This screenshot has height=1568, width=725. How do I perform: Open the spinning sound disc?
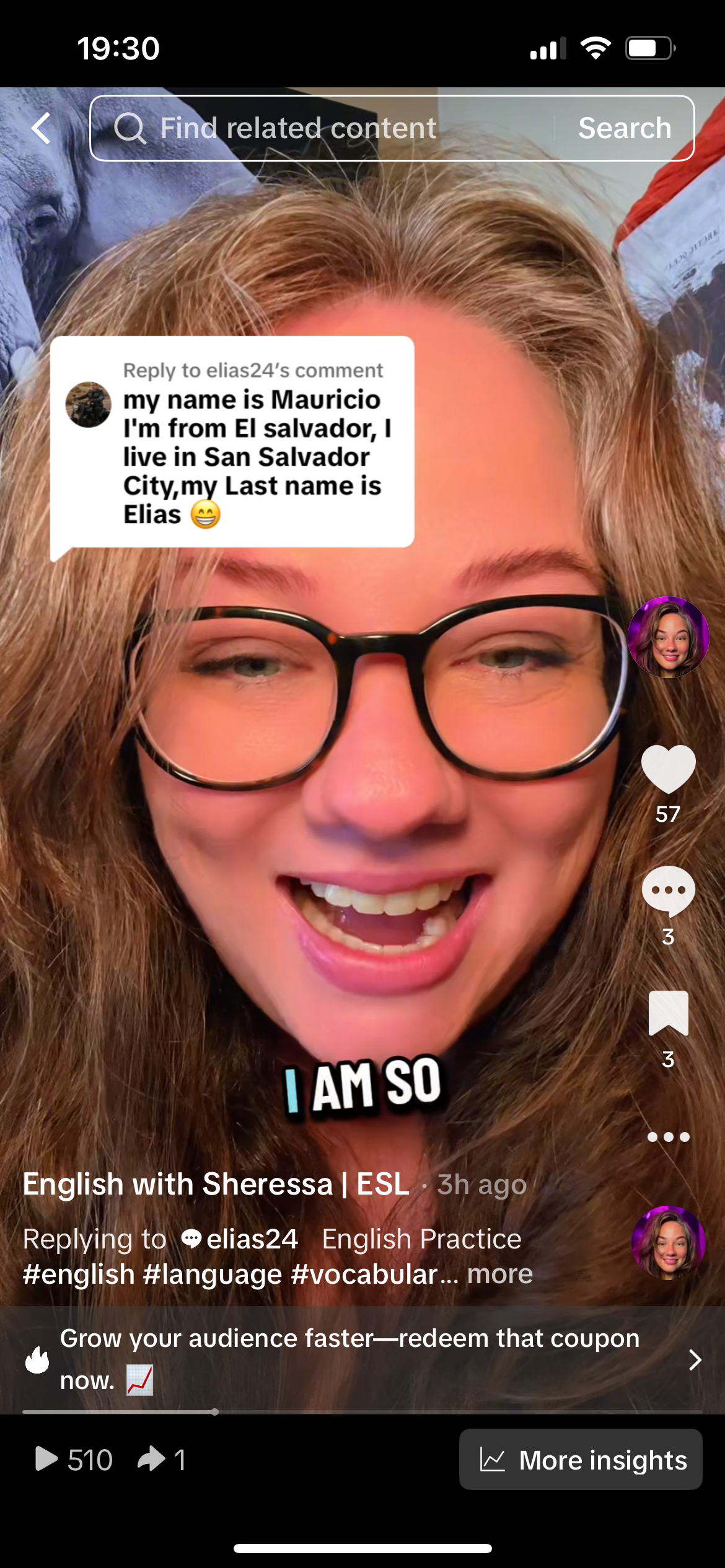668,1242
